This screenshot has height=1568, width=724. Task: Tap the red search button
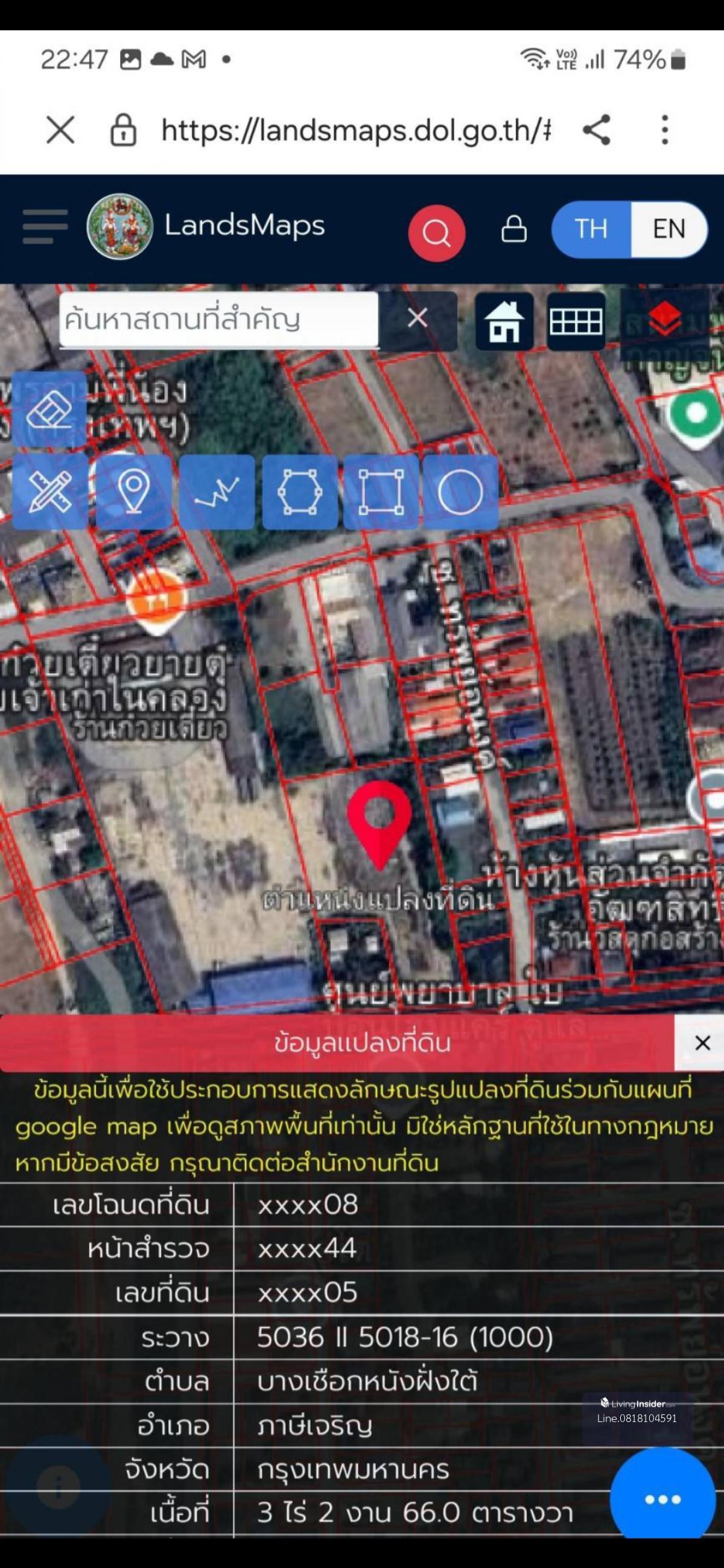[436, 233]
